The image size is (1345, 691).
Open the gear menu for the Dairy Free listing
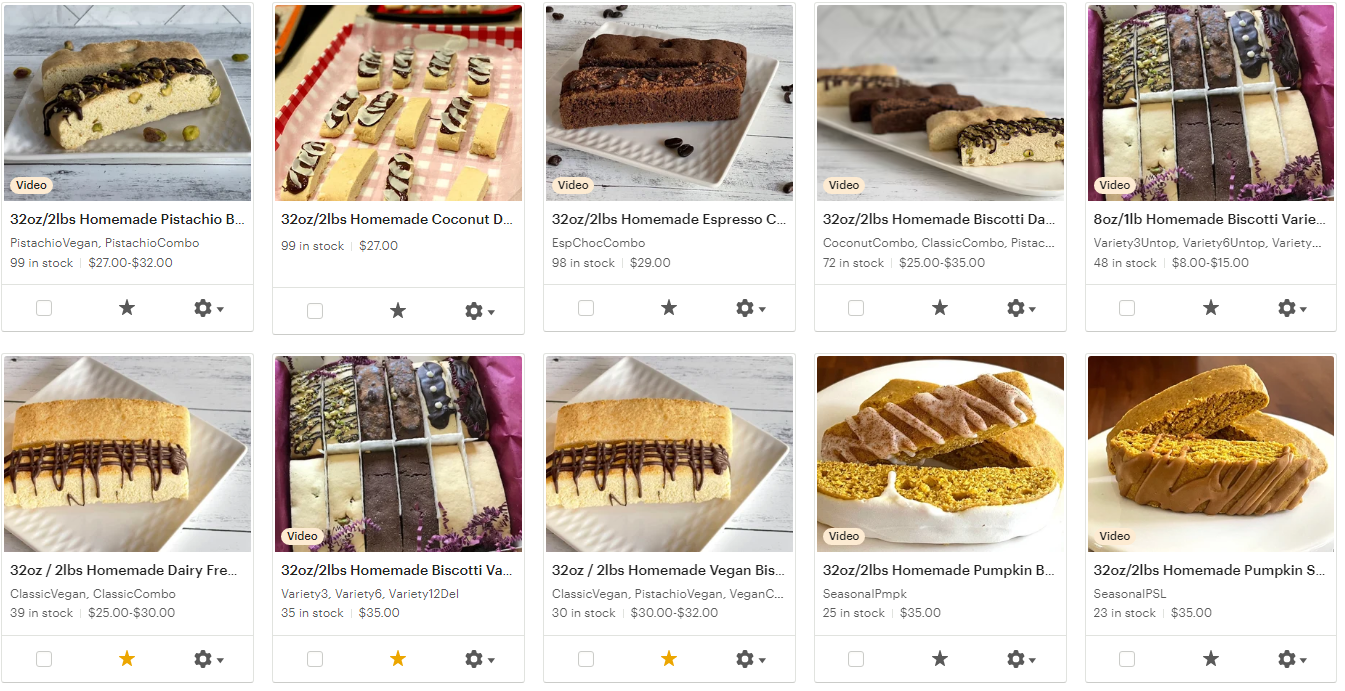(x=208, y=659)
